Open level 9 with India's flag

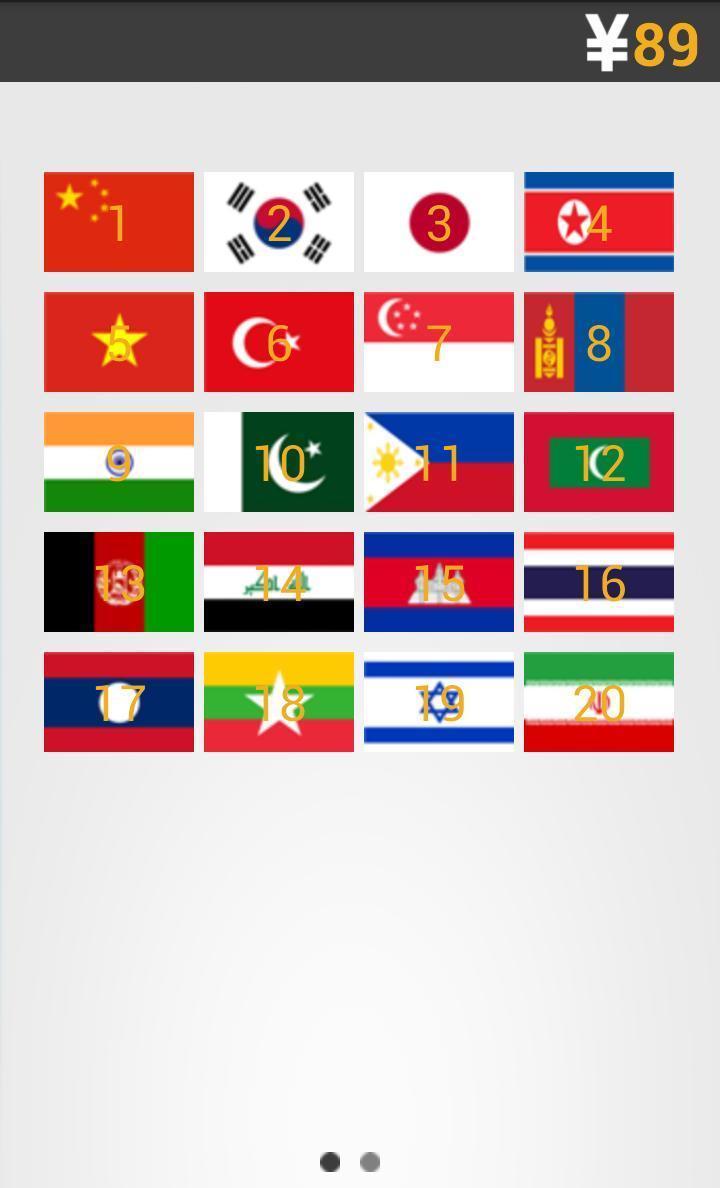(x=119, y=462)
